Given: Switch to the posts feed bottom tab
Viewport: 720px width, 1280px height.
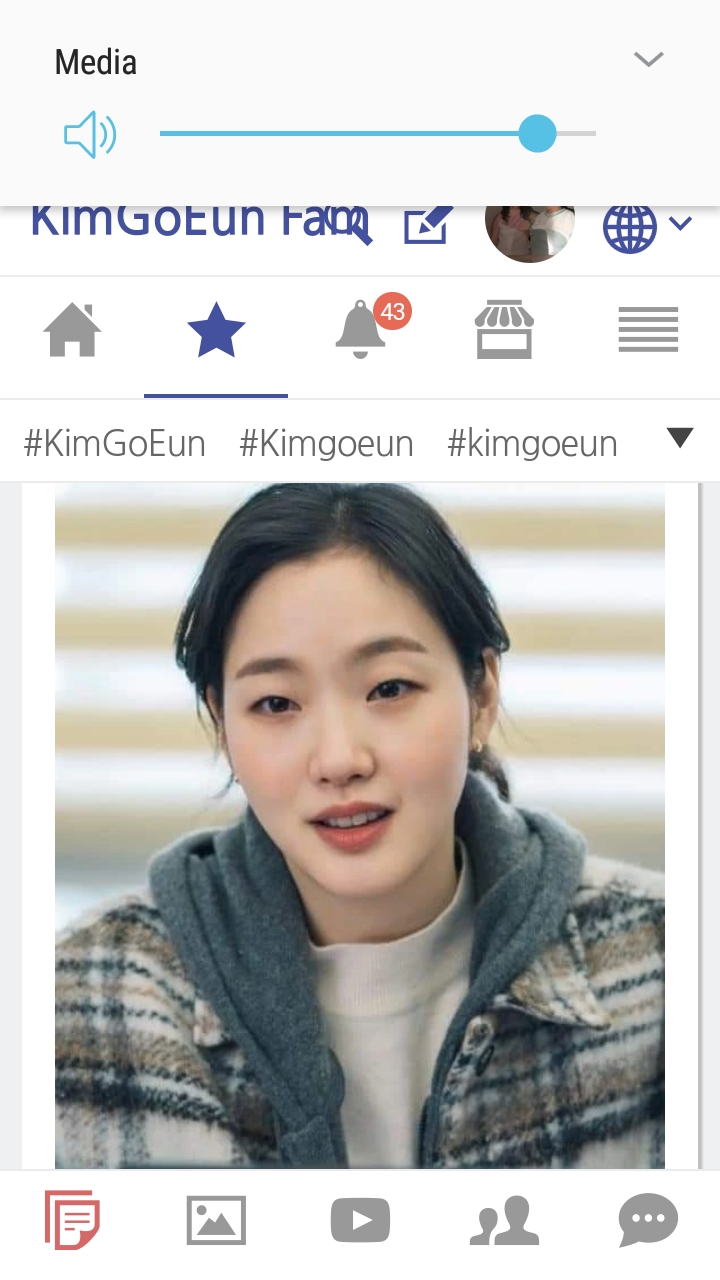Looking at the screenshot, I should coord(72,1220).
